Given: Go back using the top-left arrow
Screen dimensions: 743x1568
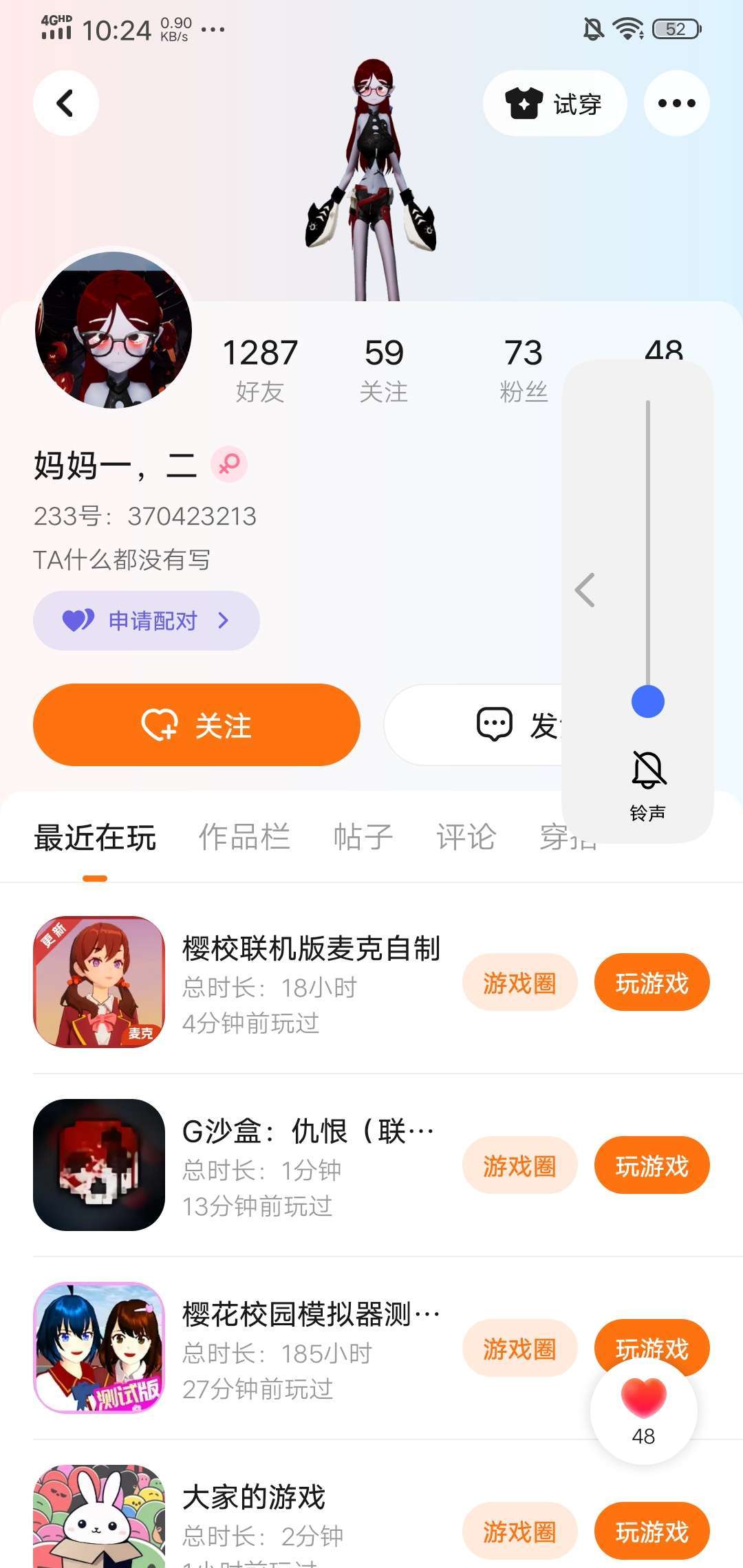Looking at the screenshot, I should coord(66,103).
